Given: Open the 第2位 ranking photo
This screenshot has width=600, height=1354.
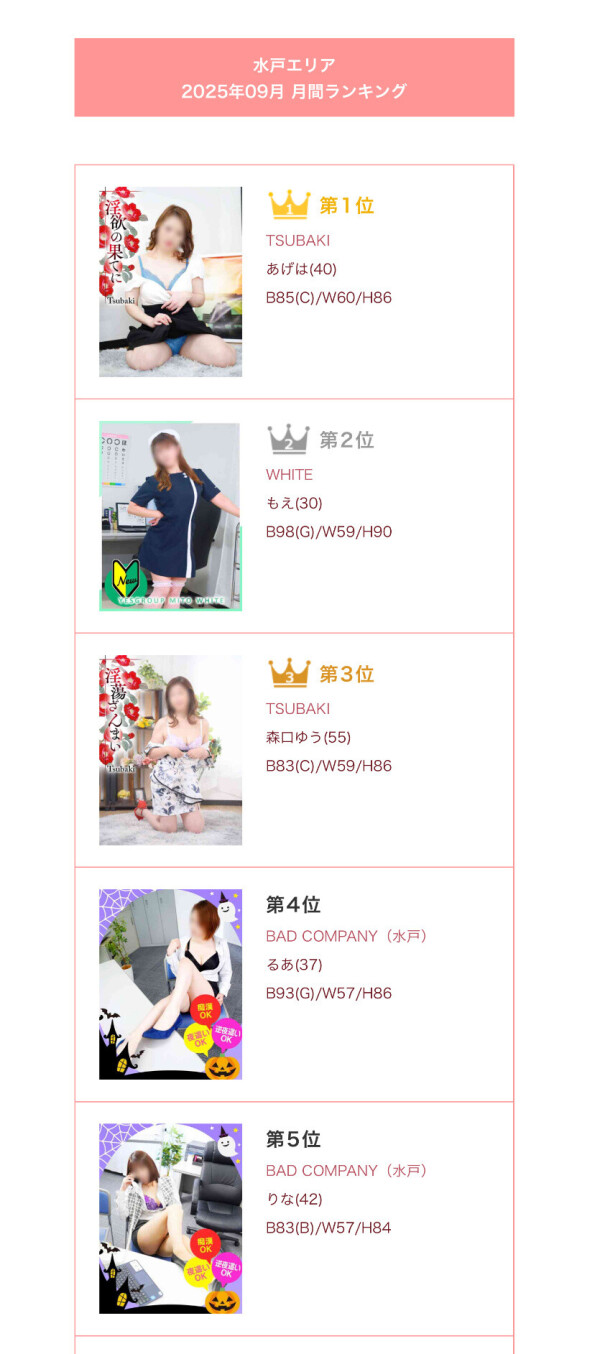Looking at the screenshot, I should tap(170, 516).
